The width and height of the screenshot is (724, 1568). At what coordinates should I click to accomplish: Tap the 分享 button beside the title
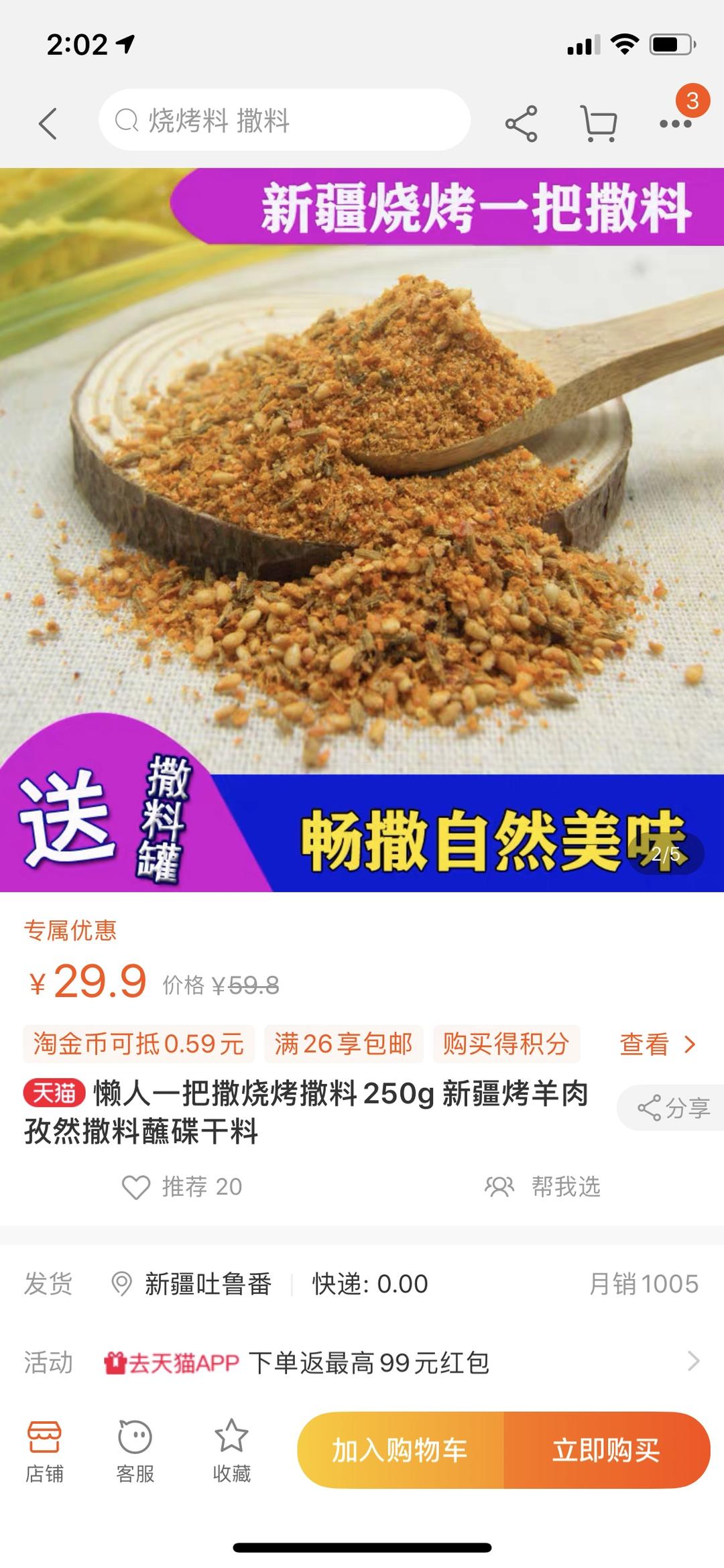pyautogui.click(x=672, y=1108)
